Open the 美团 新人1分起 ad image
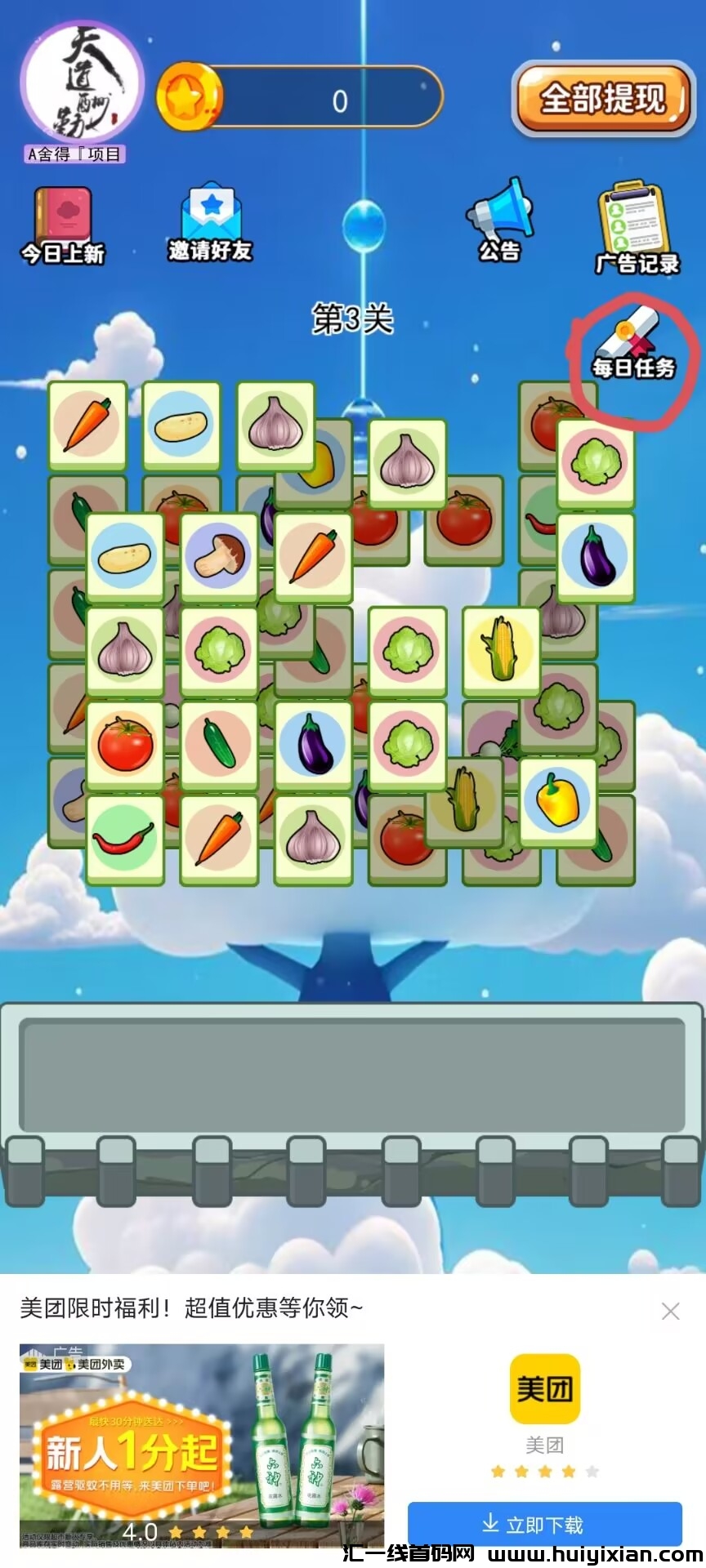This screenshot has height=1568, width=706. tap(201, 1445)
